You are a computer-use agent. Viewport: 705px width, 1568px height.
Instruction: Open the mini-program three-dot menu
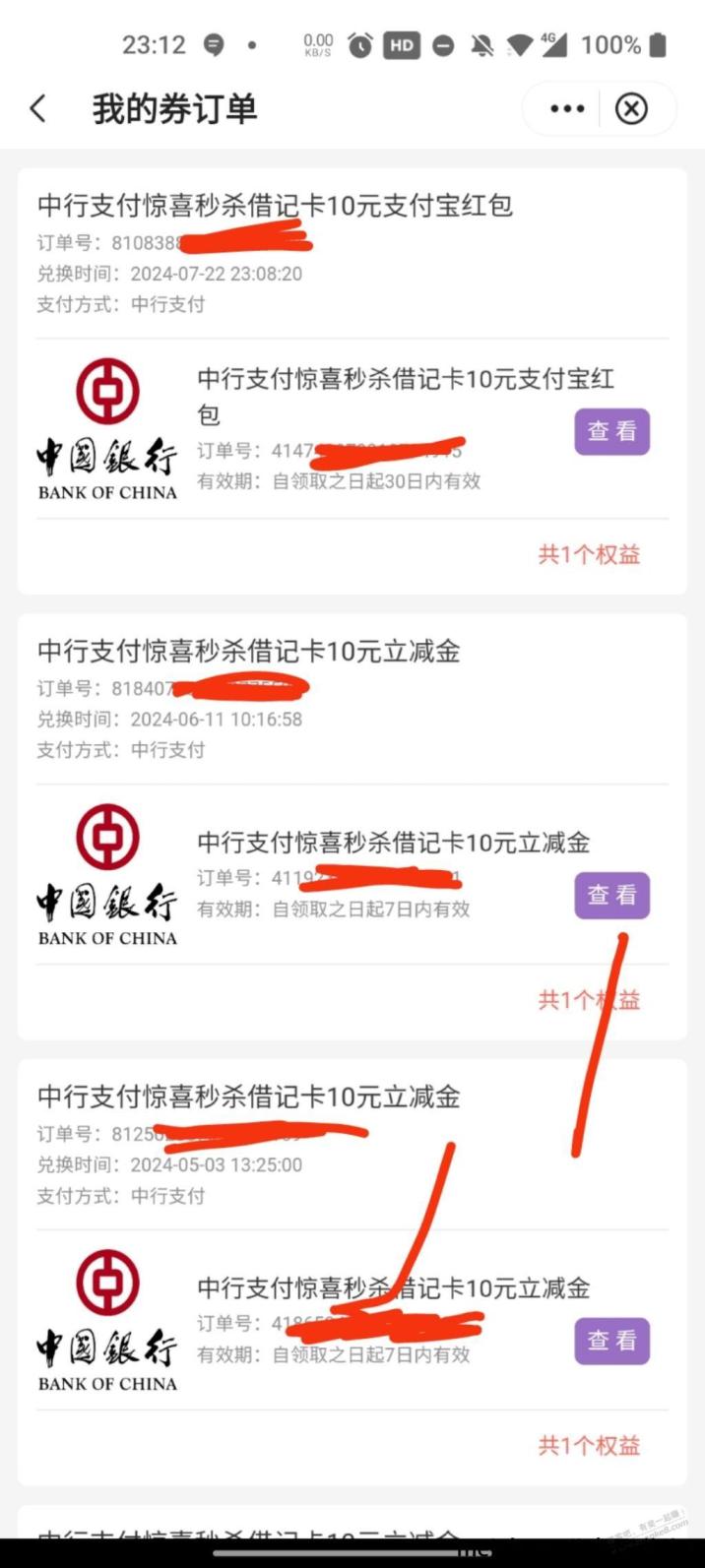(567, 108)
